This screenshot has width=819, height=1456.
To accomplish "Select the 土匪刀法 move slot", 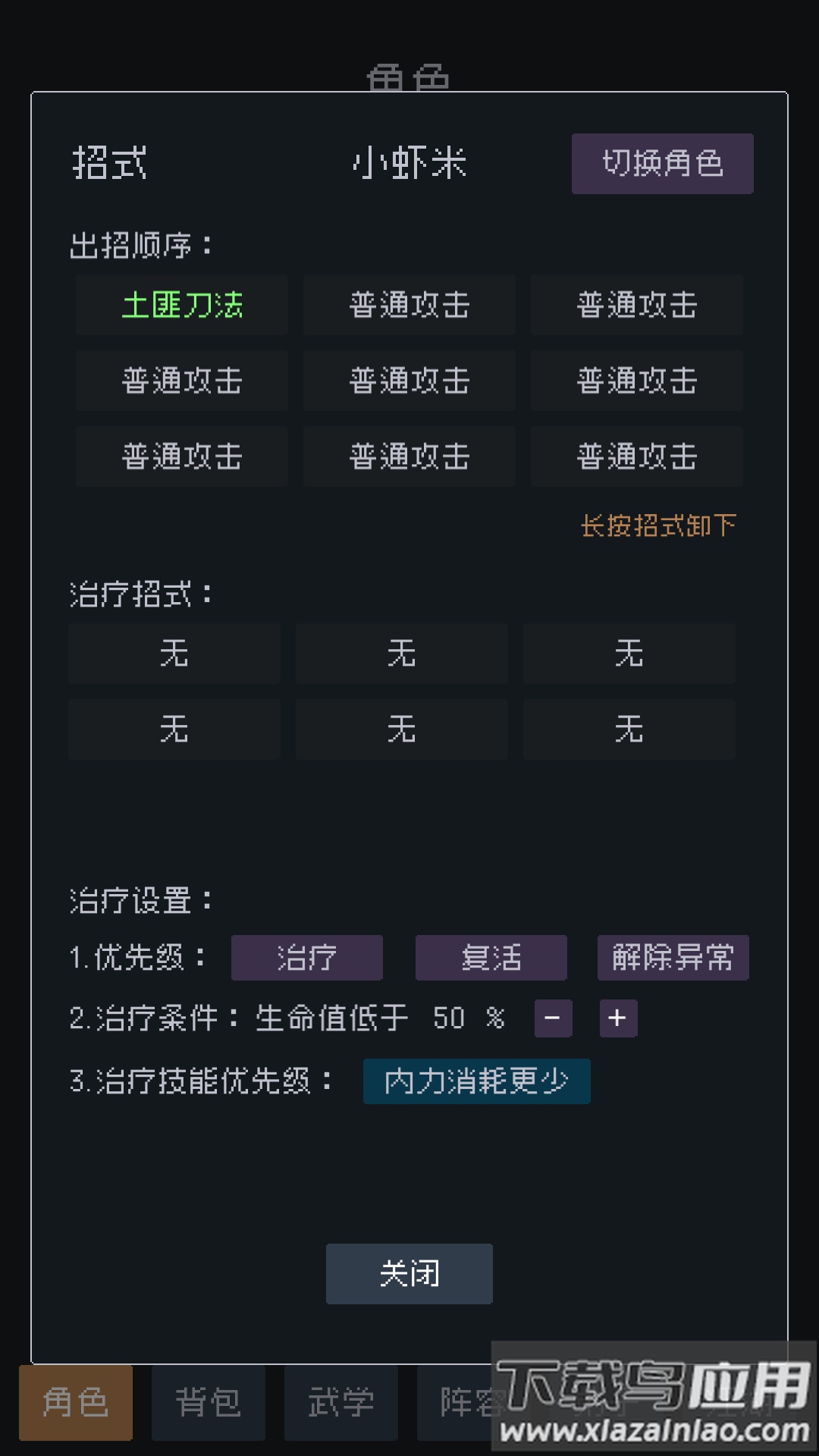I will click(182, 305).
